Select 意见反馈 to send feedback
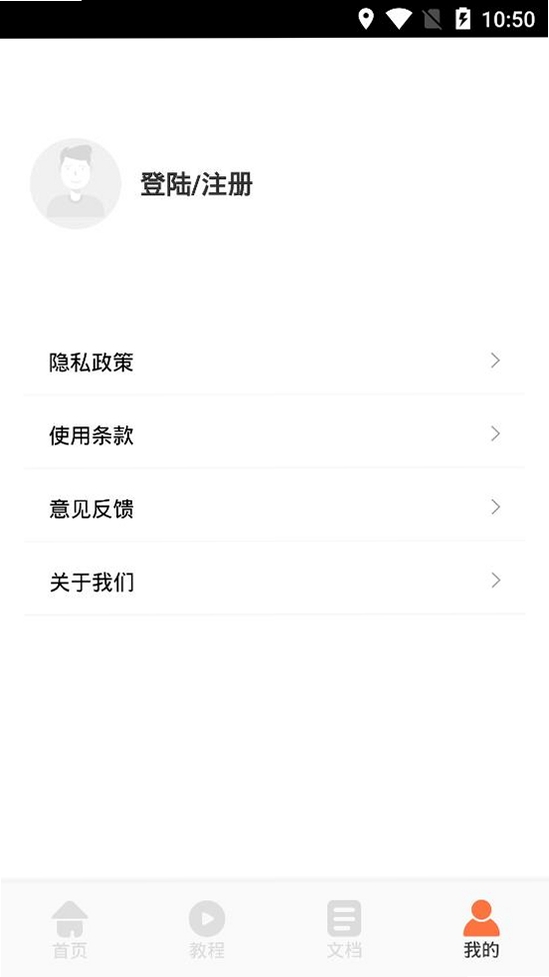 tap(274, 508)
